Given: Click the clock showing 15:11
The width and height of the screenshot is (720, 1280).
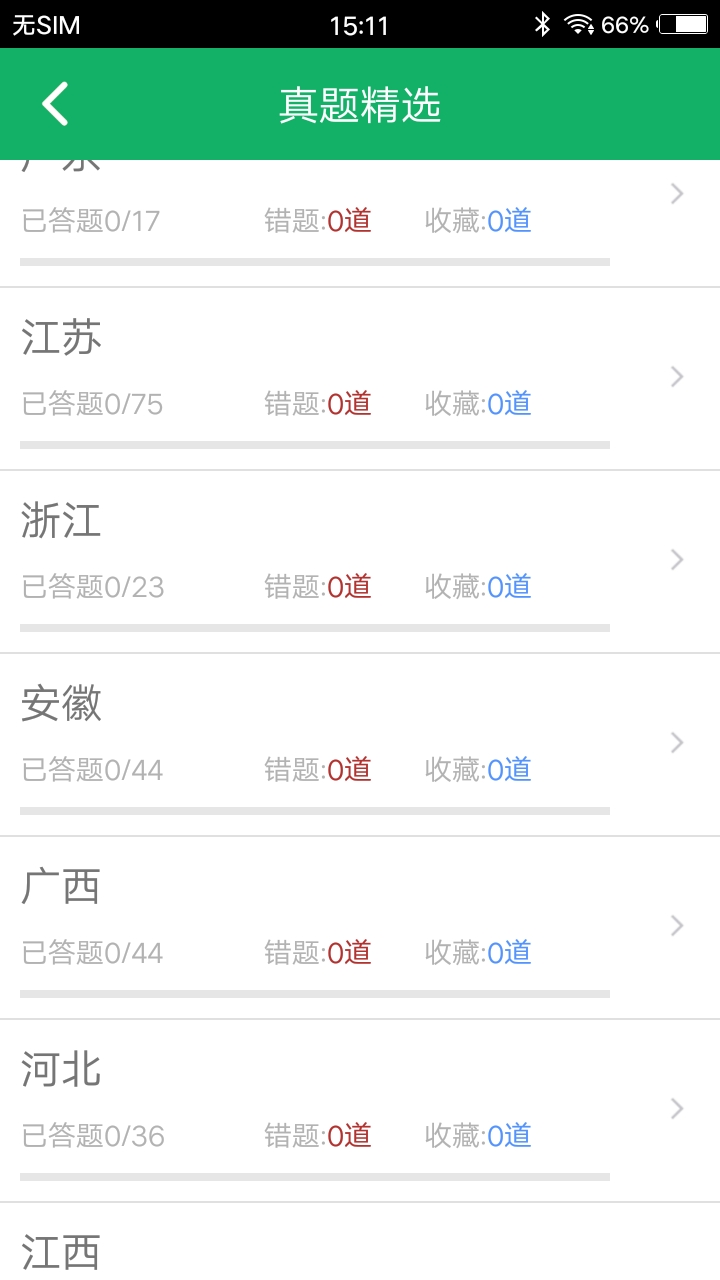Looking at the screenshot, I should tap(358, 24).
